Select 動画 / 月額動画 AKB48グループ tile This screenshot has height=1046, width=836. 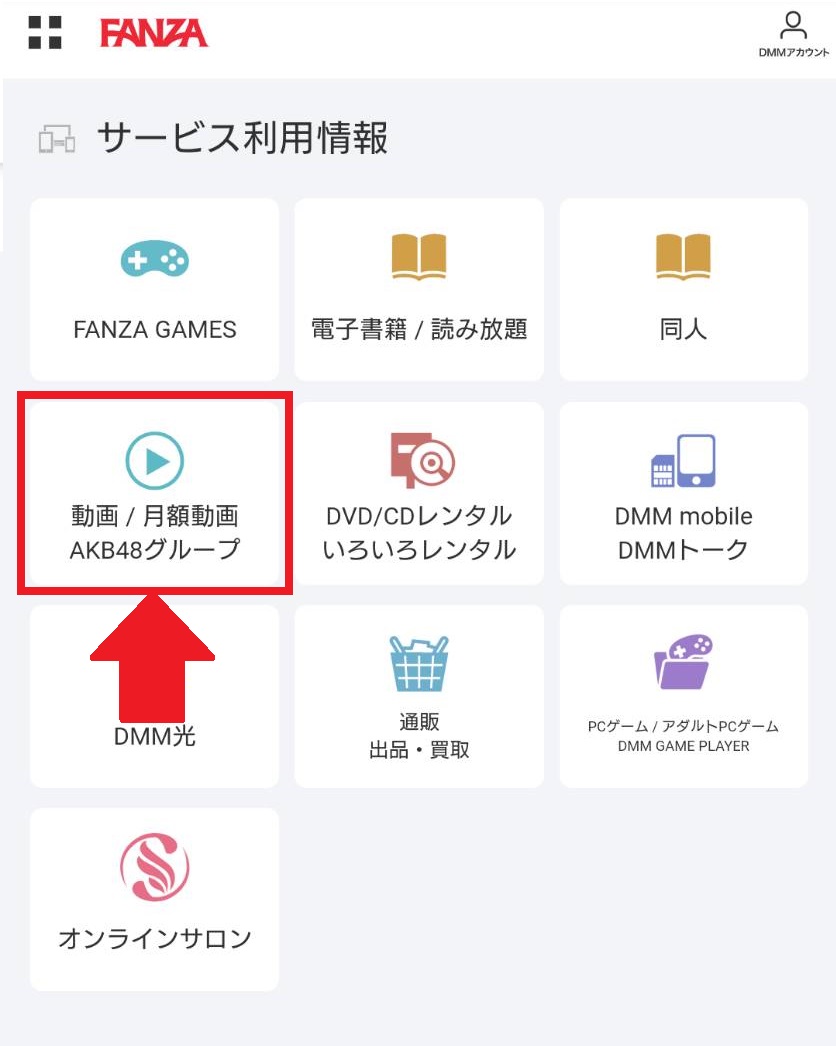click(155, 494)
